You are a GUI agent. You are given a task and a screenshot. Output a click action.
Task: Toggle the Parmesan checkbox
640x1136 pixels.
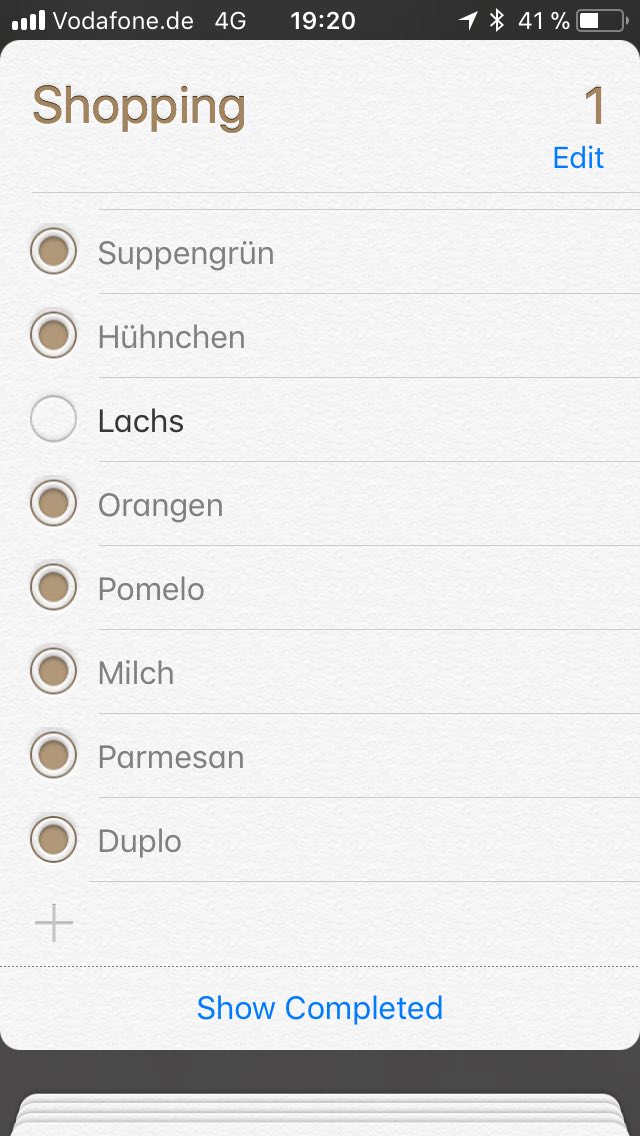(54, 756)
